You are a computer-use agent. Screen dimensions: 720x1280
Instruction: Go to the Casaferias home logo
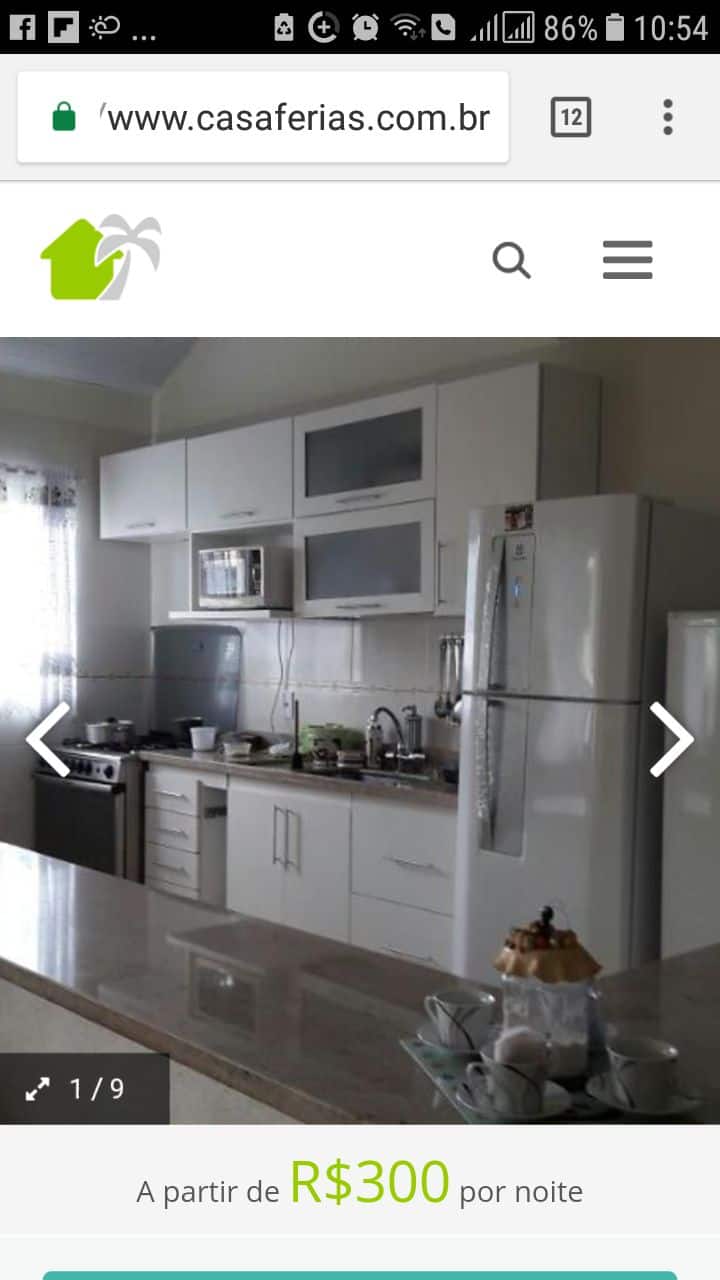[x=100, y=258]
